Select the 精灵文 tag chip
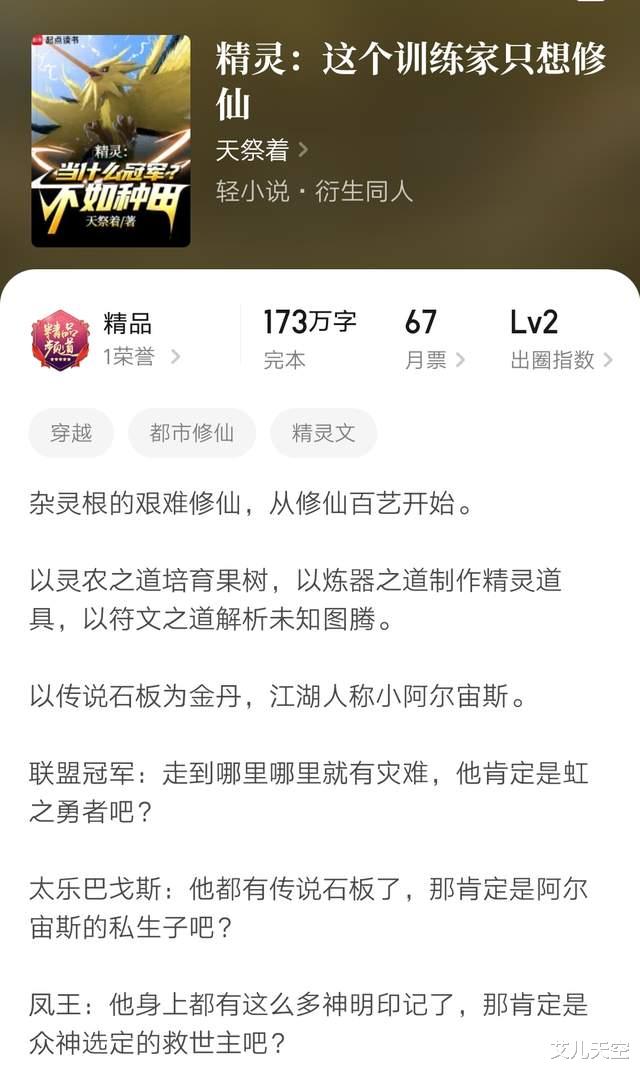The image size is (640, 1073). pos(323,433)
